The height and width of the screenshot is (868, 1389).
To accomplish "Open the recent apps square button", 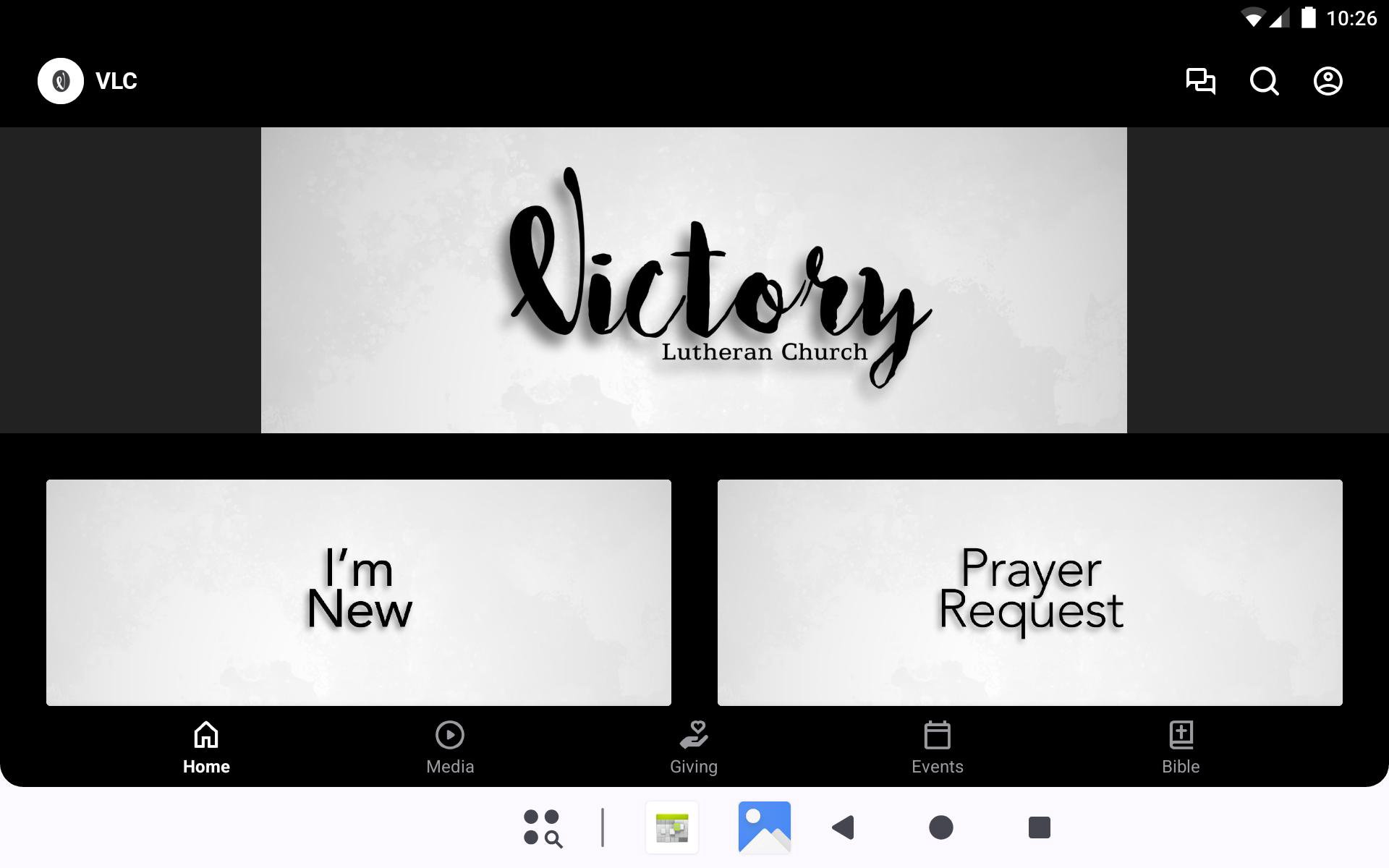I will pyautogui.click(x=1039, y=827).
